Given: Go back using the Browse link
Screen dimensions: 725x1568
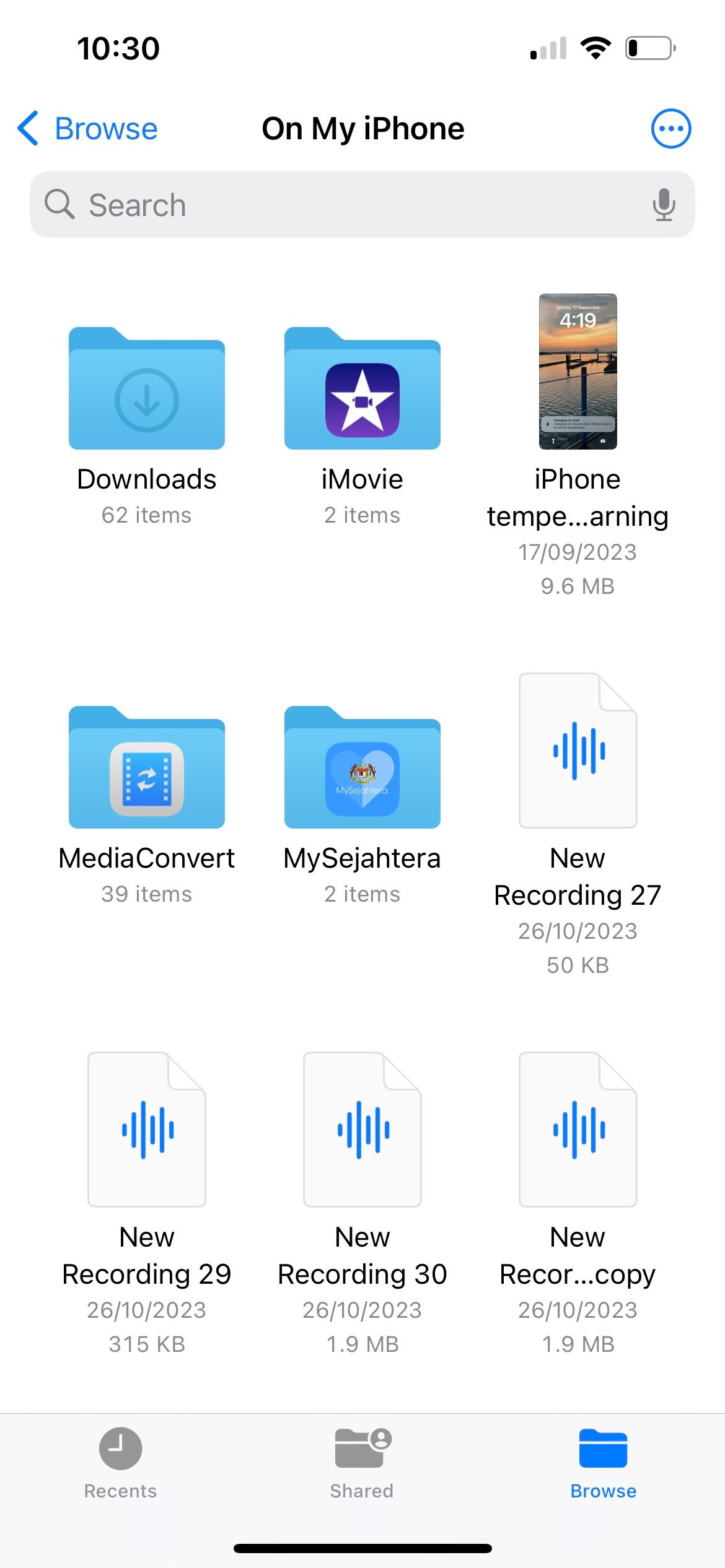Looking at the screenshot, I should (x=106, y=128).
